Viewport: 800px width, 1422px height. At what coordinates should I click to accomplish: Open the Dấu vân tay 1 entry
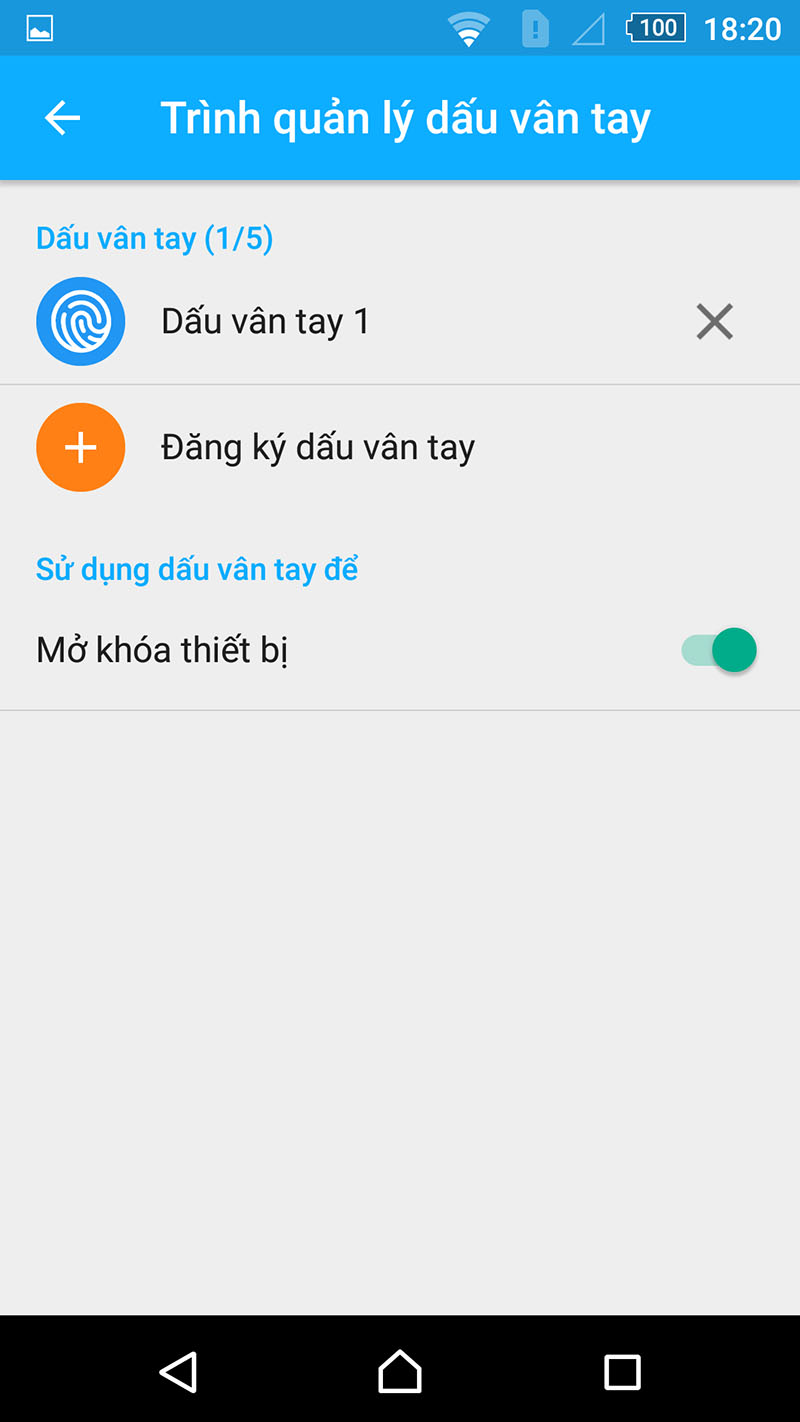tap(265, 322)
